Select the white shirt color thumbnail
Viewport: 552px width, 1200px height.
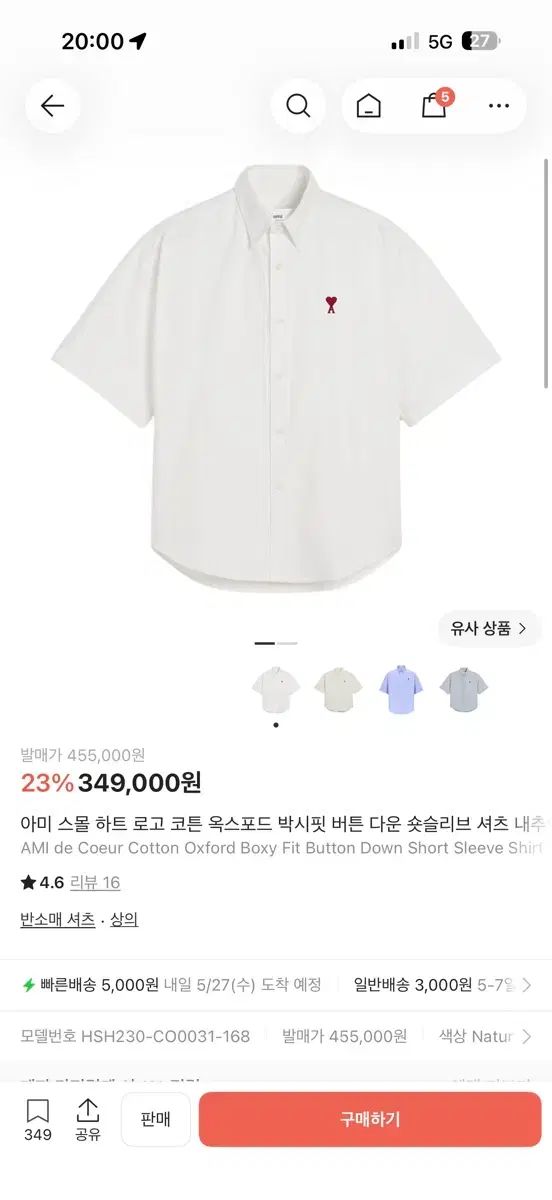pos(275,689)
